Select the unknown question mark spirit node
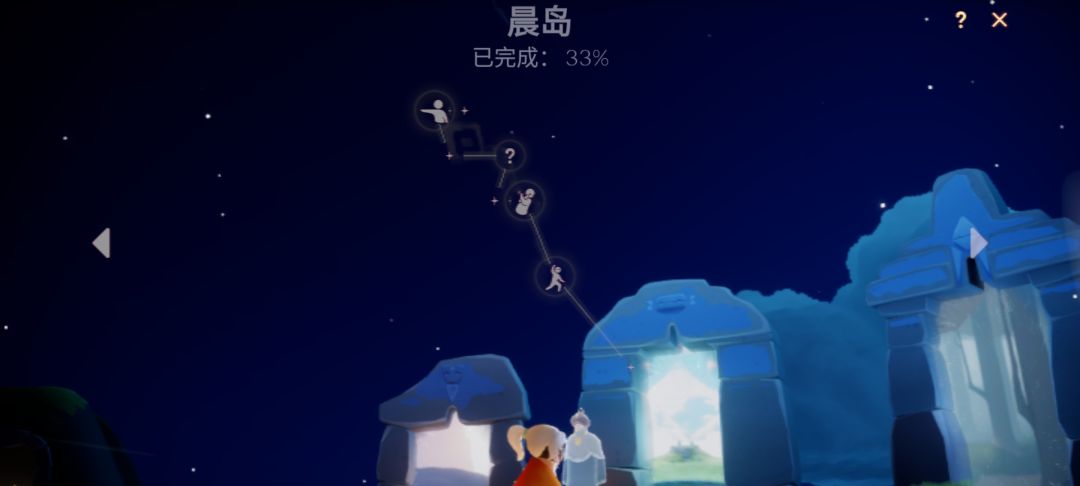This screenshot has height=486, width=1080. tap(509, 156)
